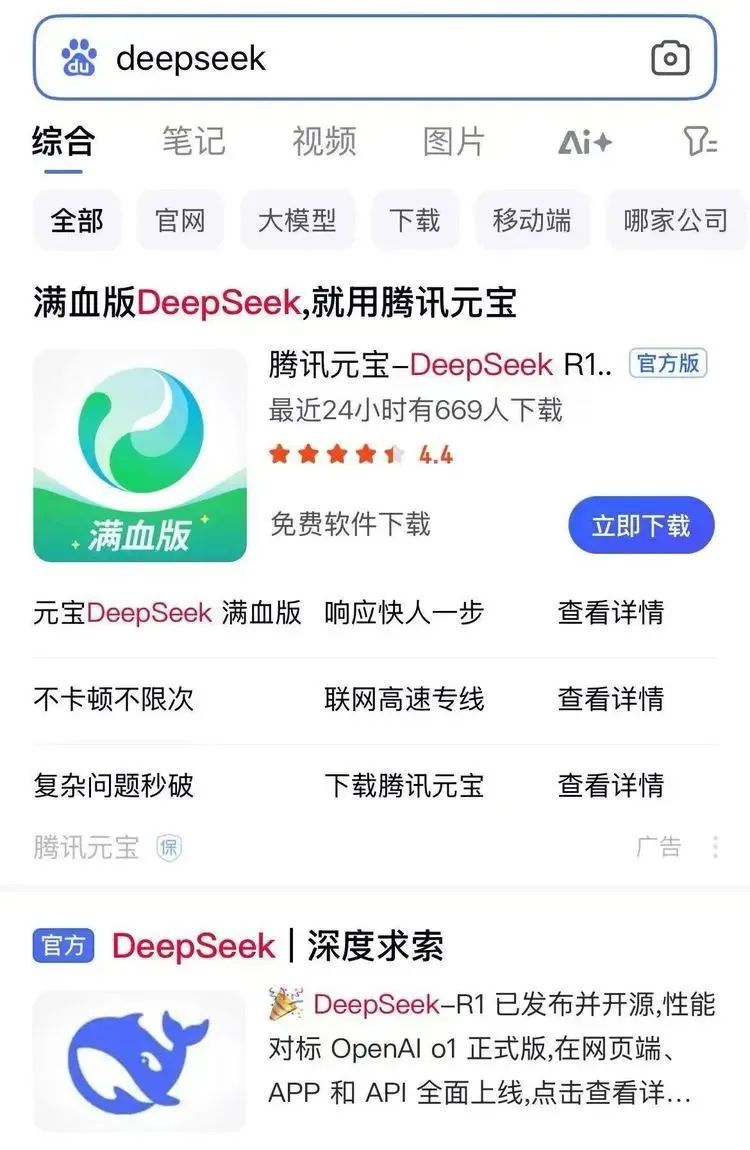Open 下载腾讯元宝 link

[x=404, y=785]
